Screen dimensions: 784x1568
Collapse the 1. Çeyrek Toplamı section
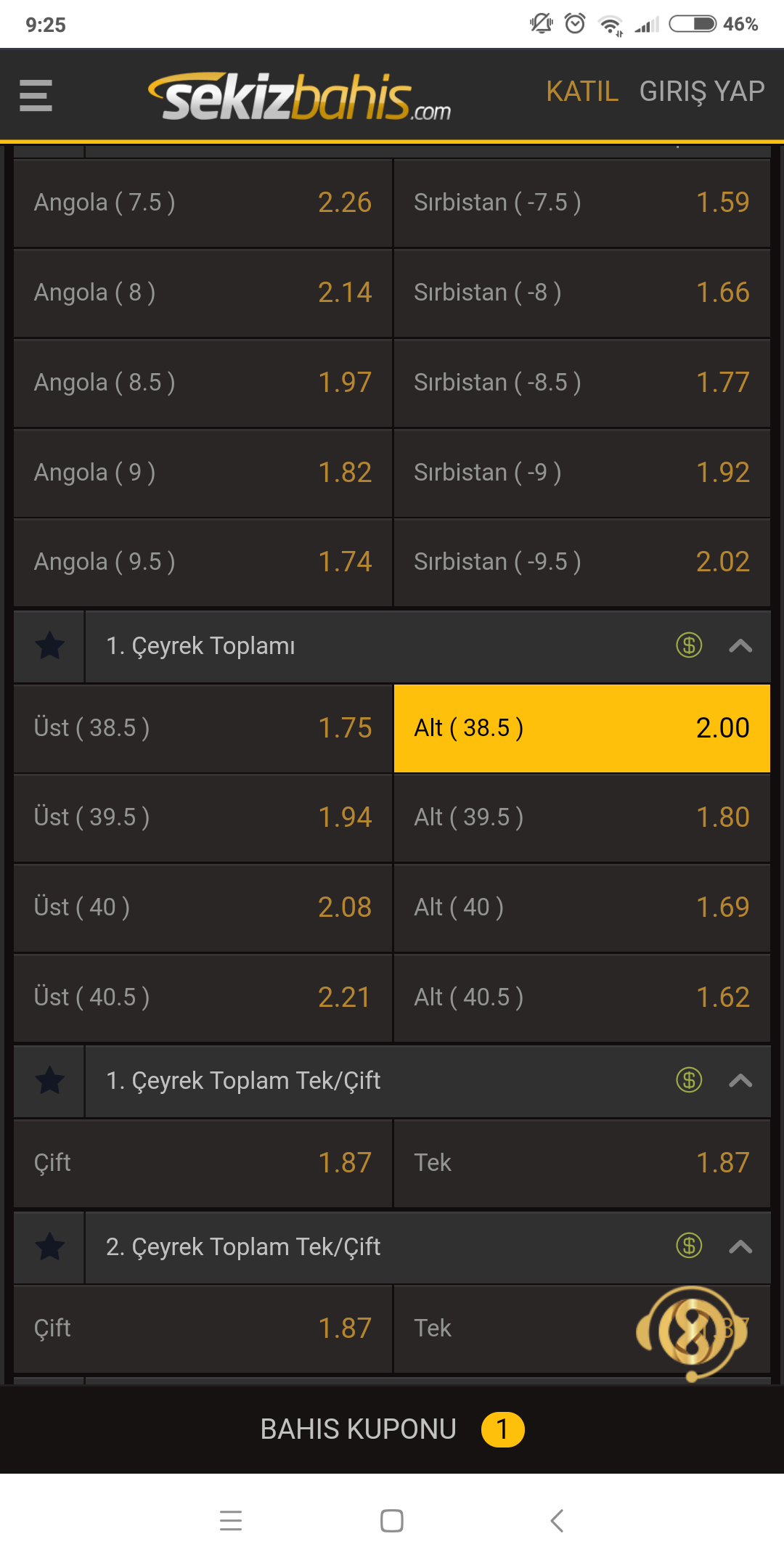click(740, 646)
